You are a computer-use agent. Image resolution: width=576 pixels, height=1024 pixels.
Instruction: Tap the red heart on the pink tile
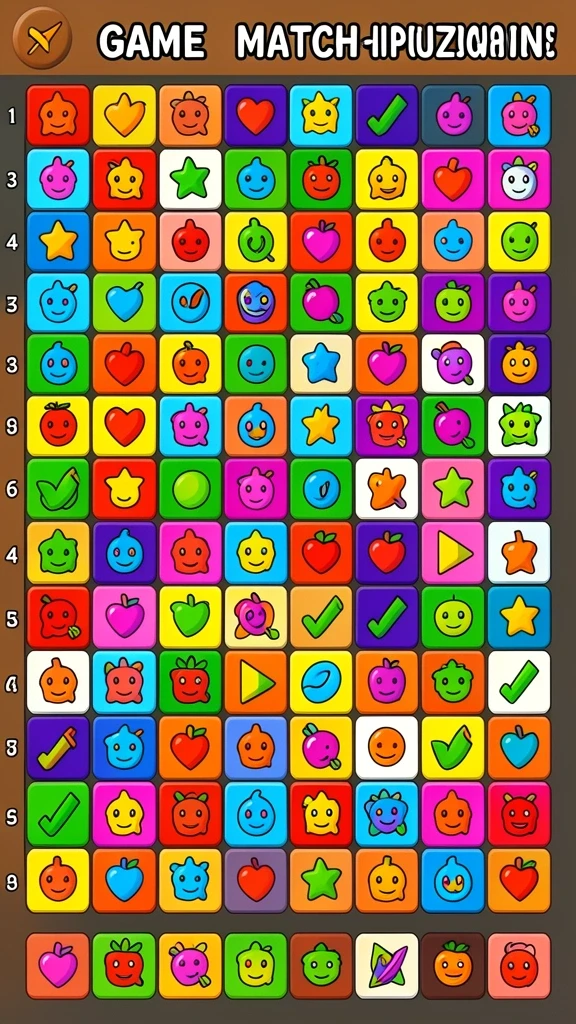pos(453,180)
